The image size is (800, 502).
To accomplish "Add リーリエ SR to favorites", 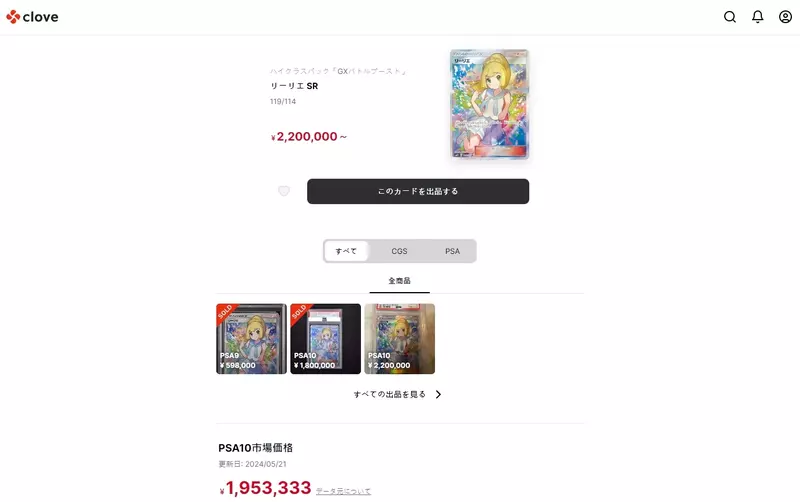I will pyautogui.click(x=284, y=191).
